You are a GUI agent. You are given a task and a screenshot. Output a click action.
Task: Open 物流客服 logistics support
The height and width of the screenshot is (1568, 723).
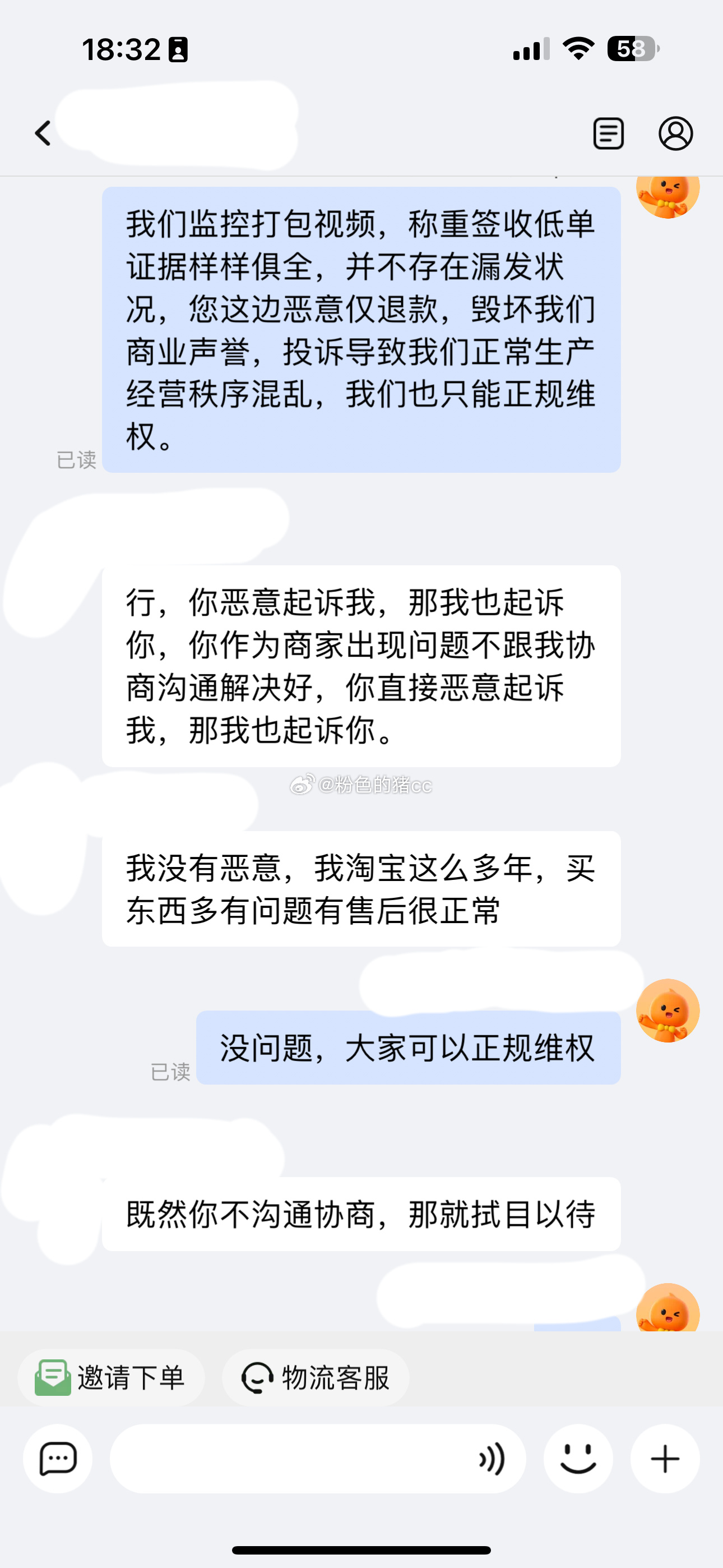[315, 1377]
